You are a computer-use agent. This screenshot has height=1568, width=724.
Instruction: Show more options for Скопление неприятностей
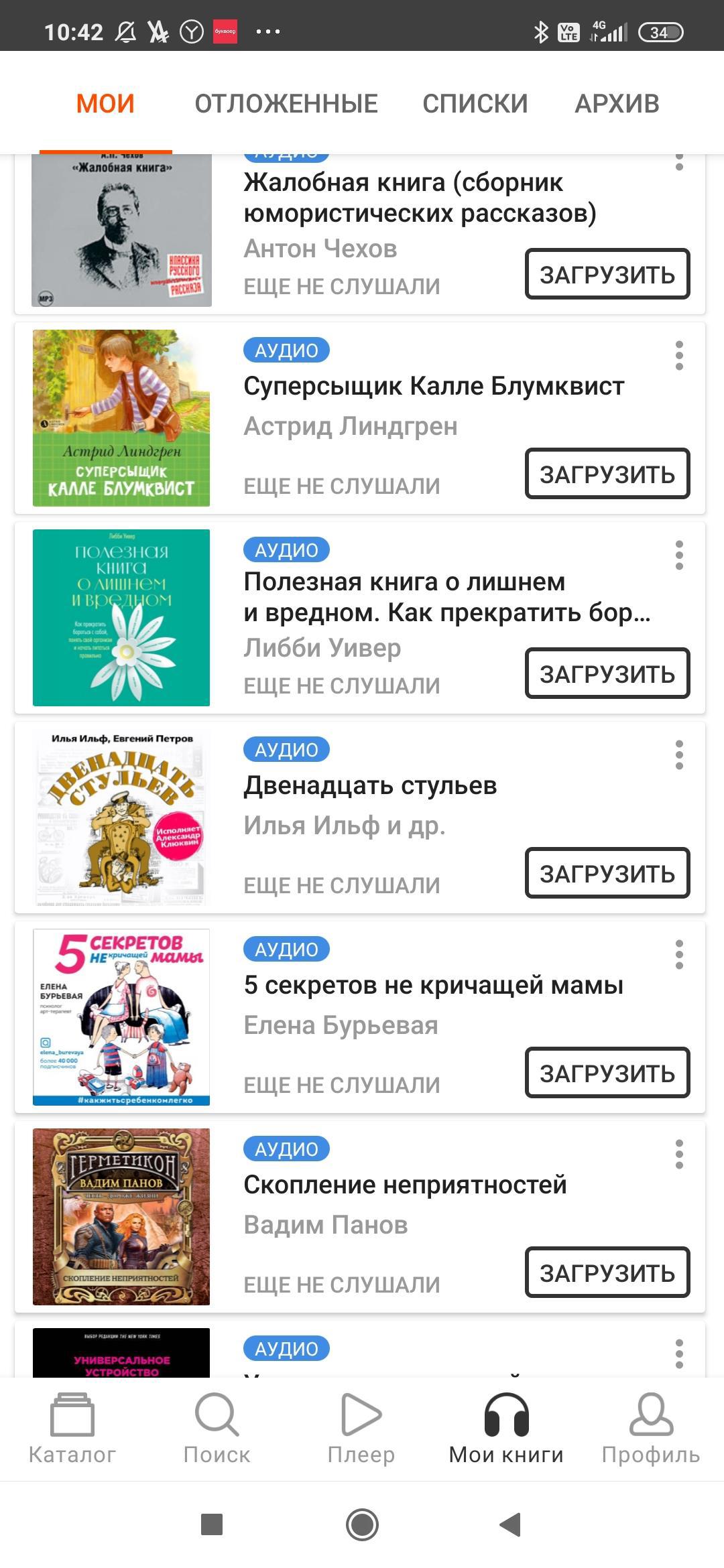[x=679, y=1155]
